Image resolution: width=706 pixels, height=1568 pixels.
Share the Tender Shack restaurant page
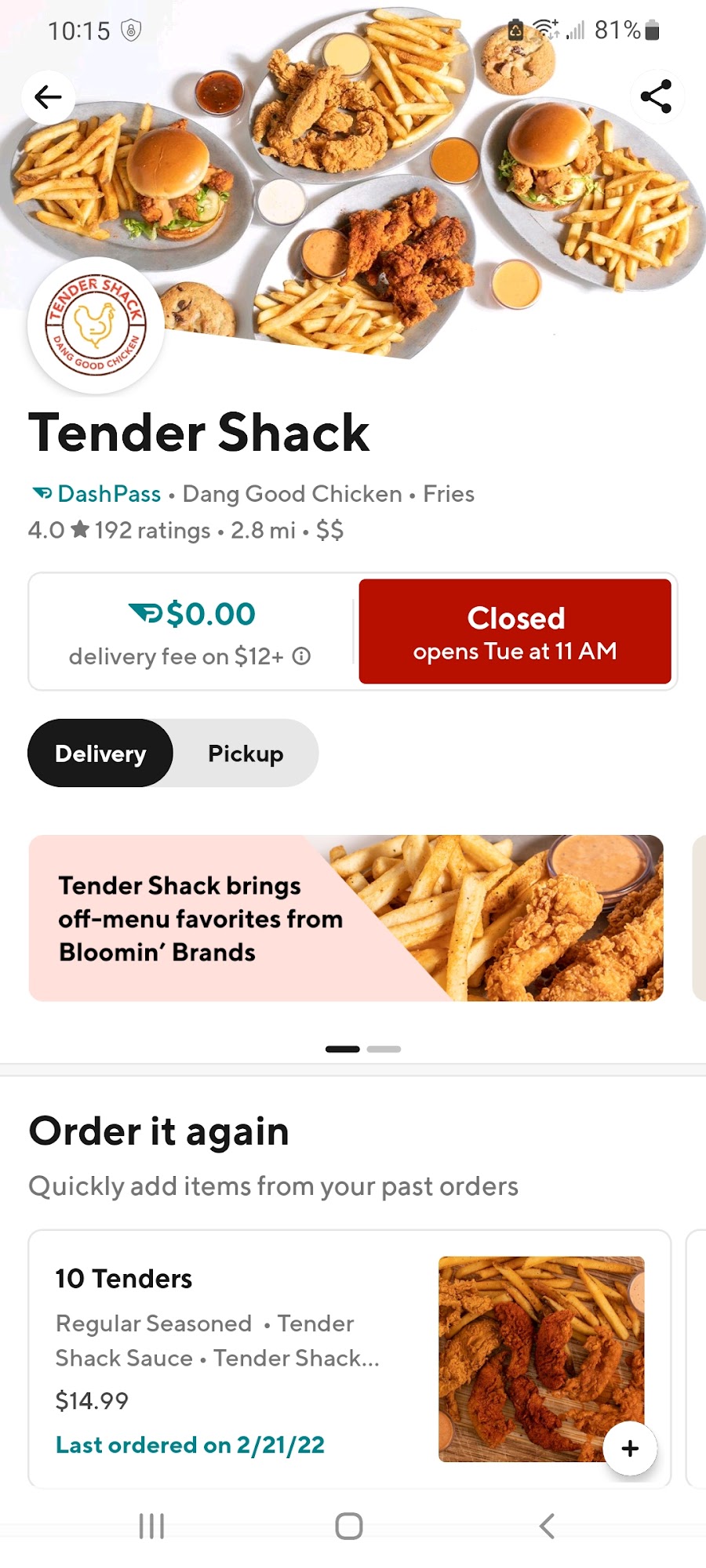pyautogui.click(x=656, y=97)
